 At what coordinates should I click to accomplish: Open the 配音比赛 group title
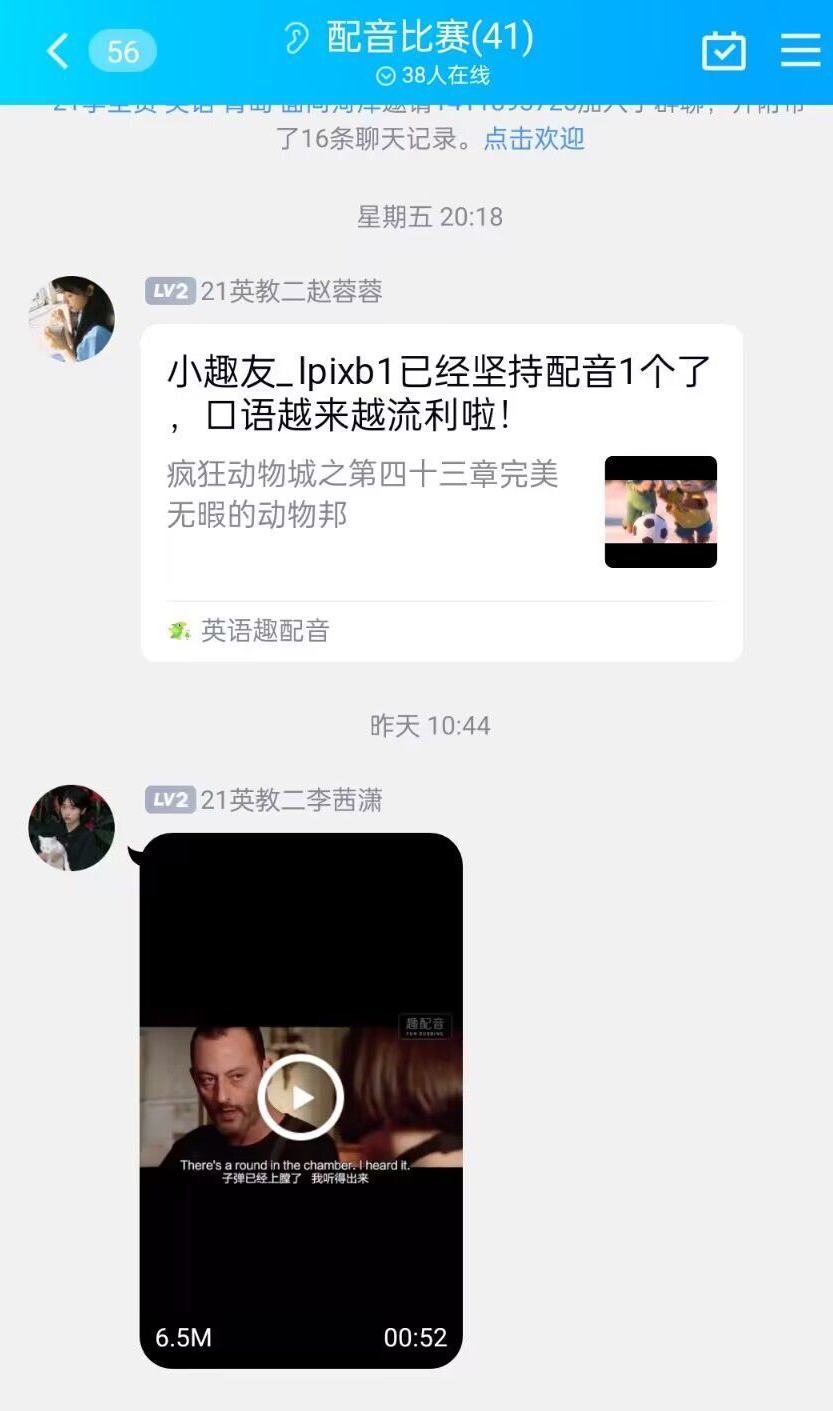click(430, 39)
